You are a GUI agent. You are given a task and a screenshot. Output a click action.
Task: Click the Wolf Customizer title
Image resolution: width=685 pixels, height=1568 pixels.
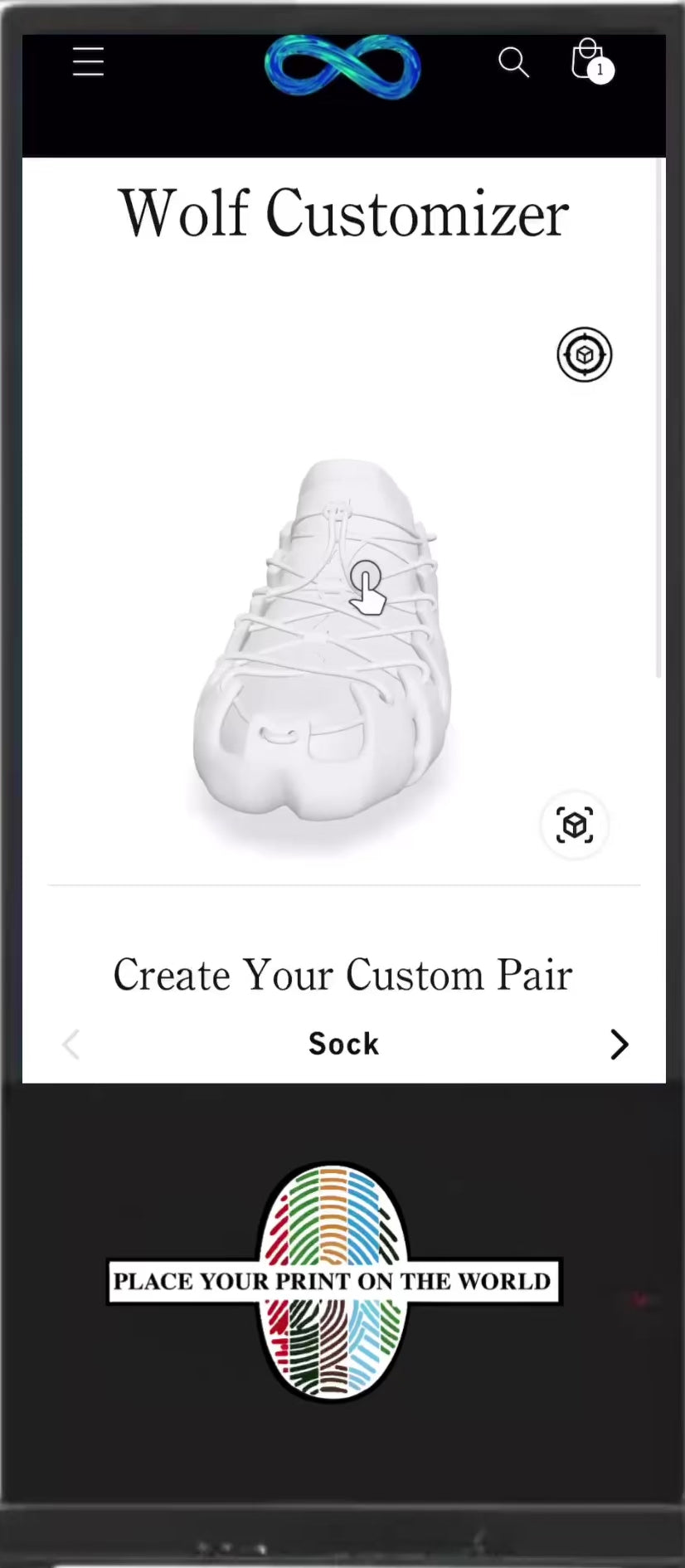tap(342, 213)
